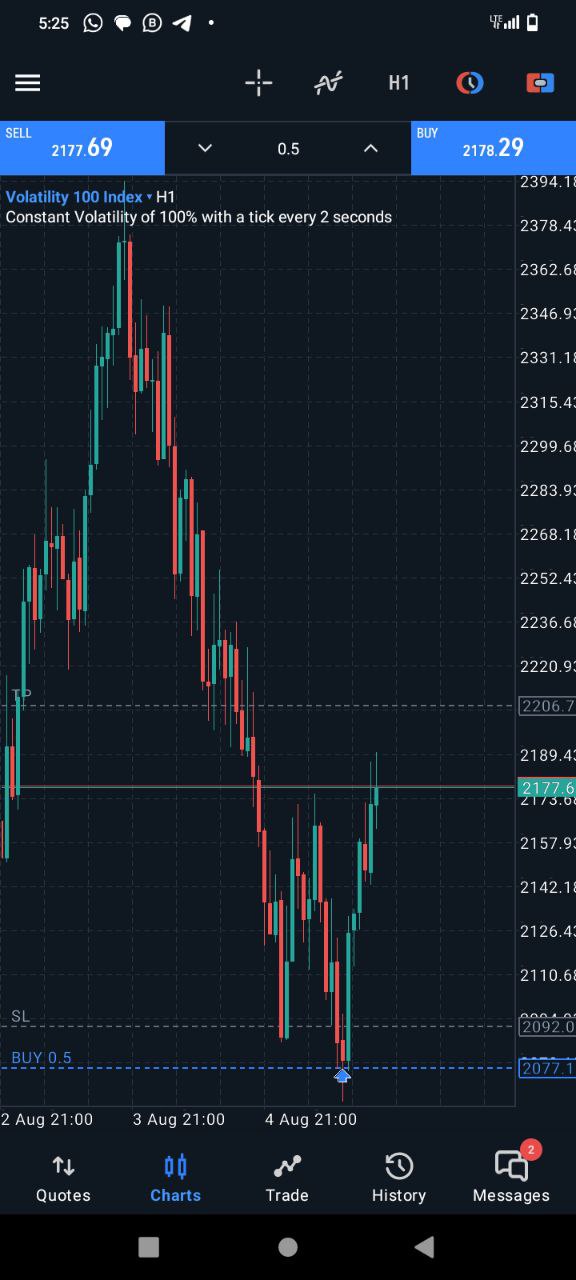Select the Charts tab
The image size is (576, 1280).
click(175, 1178)
